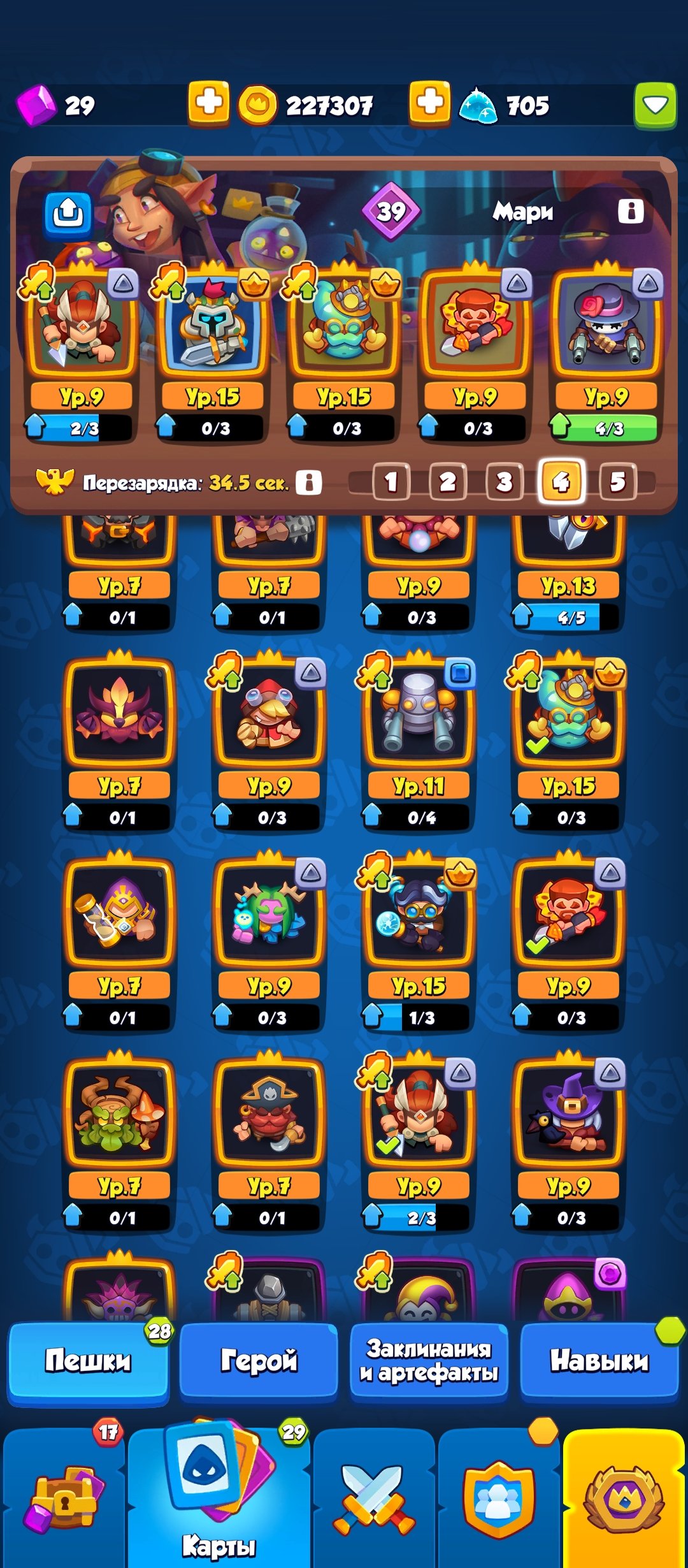Select deck slot 5
The image size is (688, 1568).
[617, 482]
